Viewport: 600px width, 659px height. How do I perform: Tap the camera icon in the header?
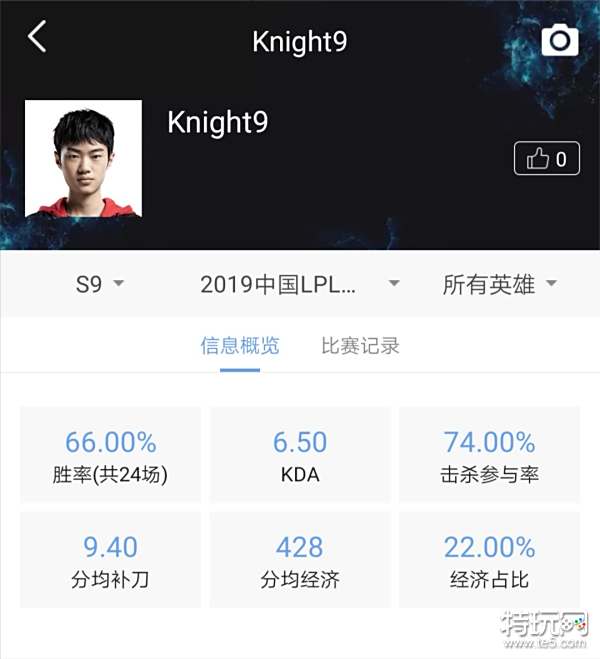(x=560, y=40)
